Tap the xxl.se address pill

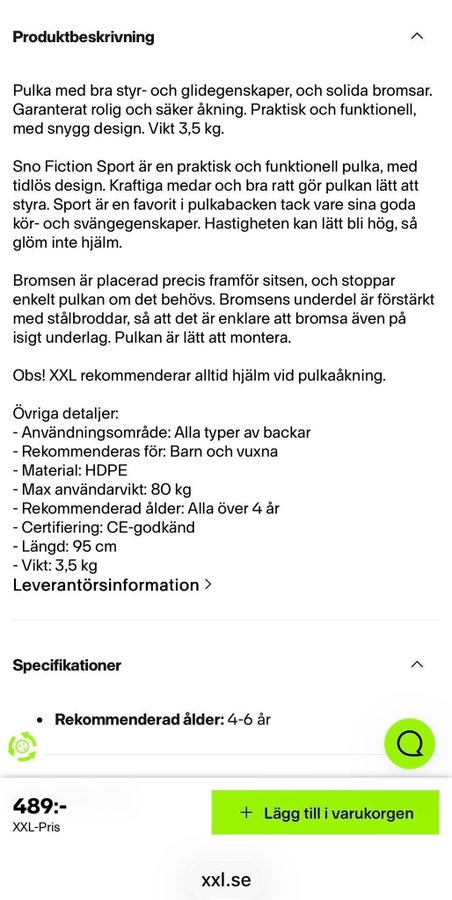(226, 880)
